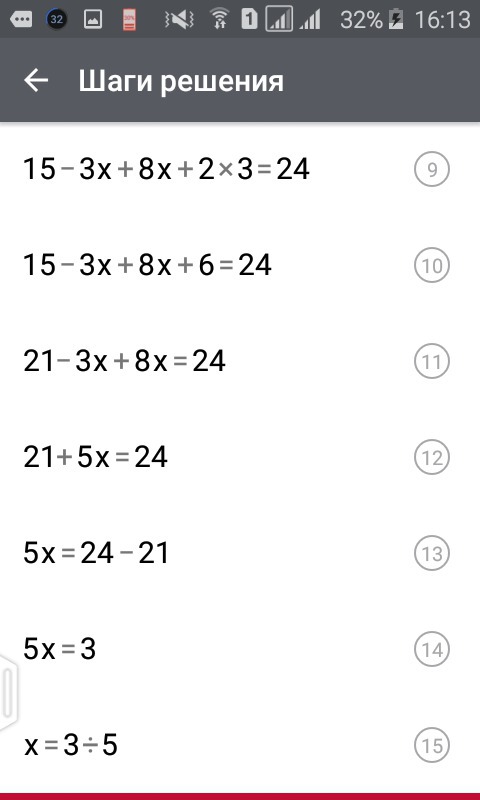Select step 11 with 21−3x+8x=24
Image resolution: width=480 pixels, height=800 pixels.
tap(240, 361)
